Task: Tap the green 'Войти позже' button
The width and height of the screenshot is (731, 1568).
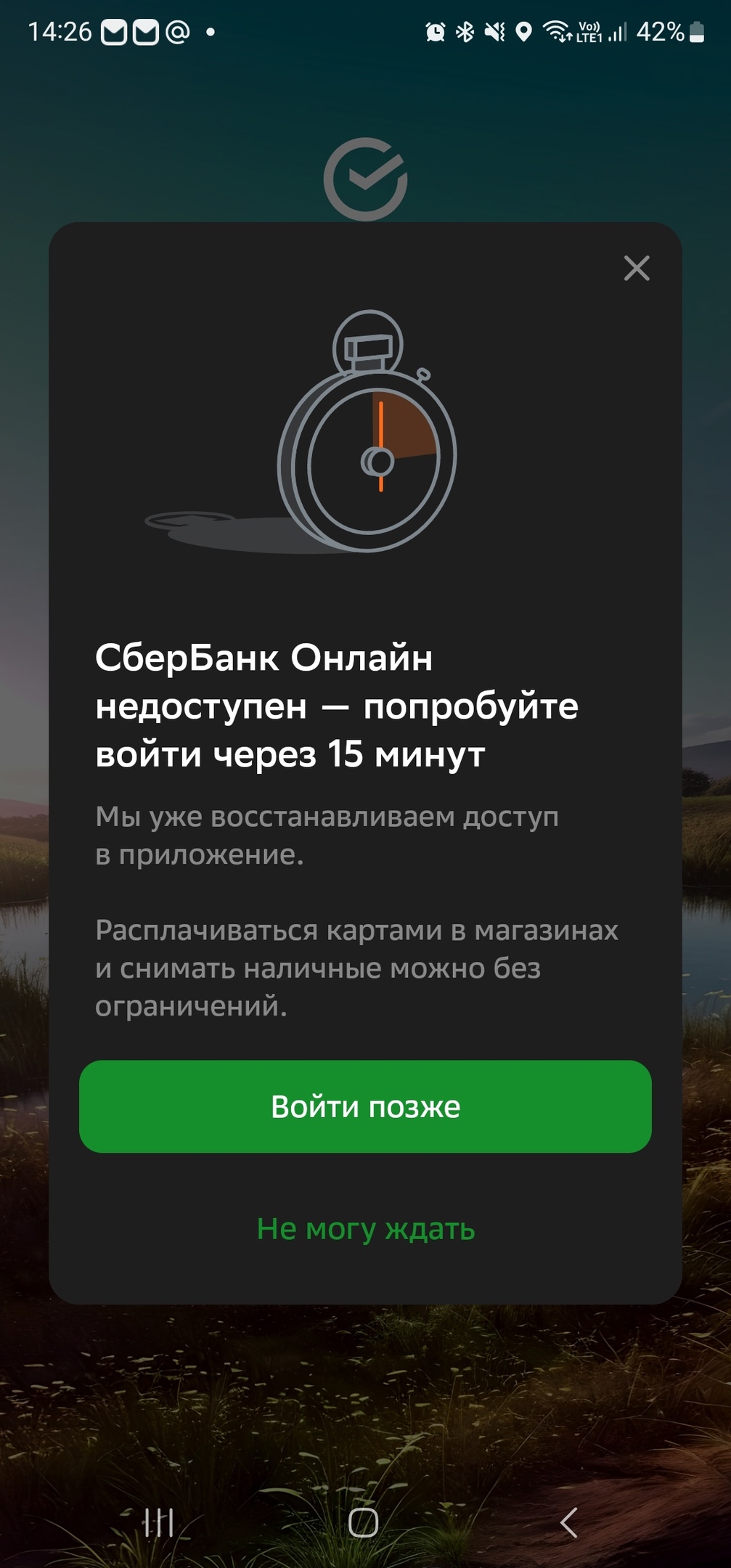Action: coord(365,1106)
